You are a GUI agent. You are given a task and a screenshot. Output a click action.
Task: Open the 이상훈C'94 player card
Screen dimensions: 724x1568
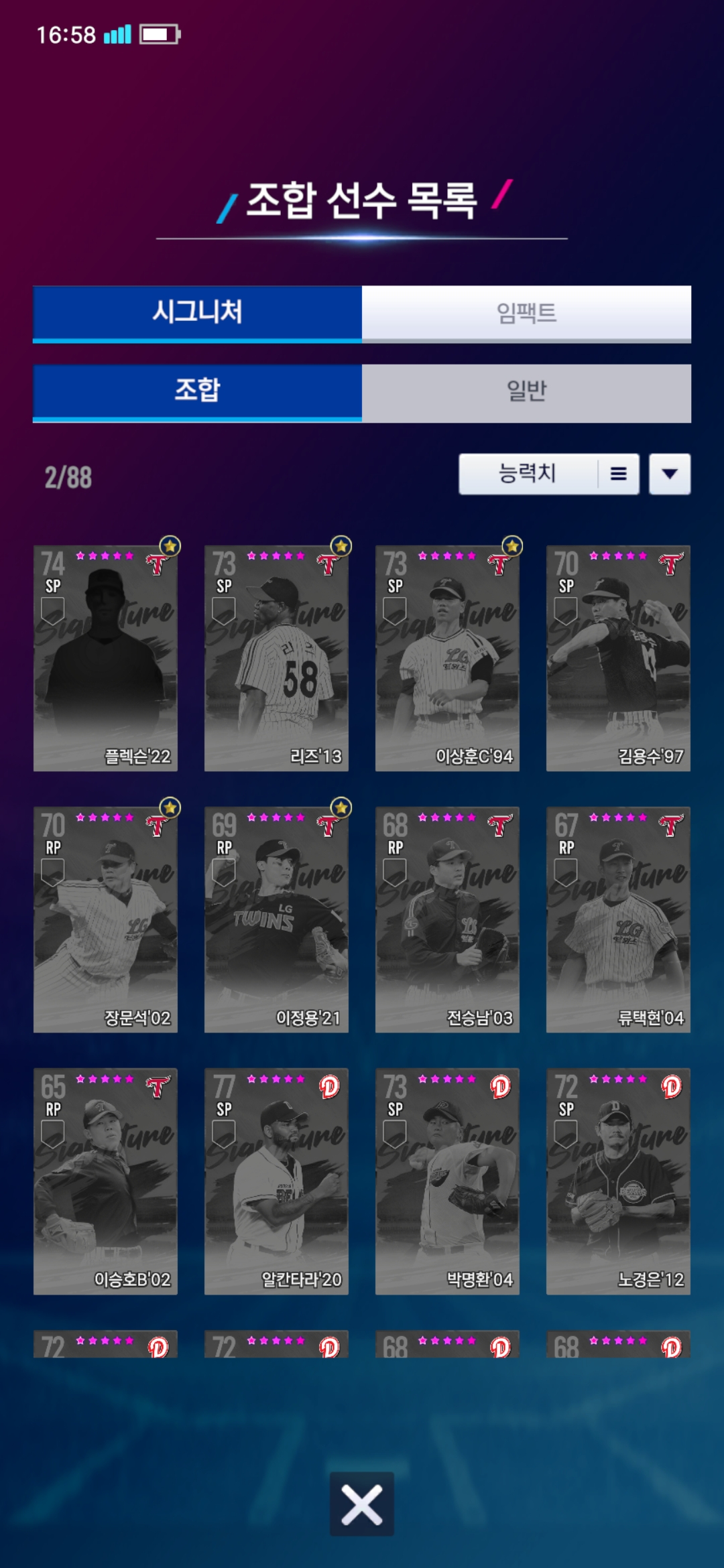pyautogui.click(x=447, y=658)
